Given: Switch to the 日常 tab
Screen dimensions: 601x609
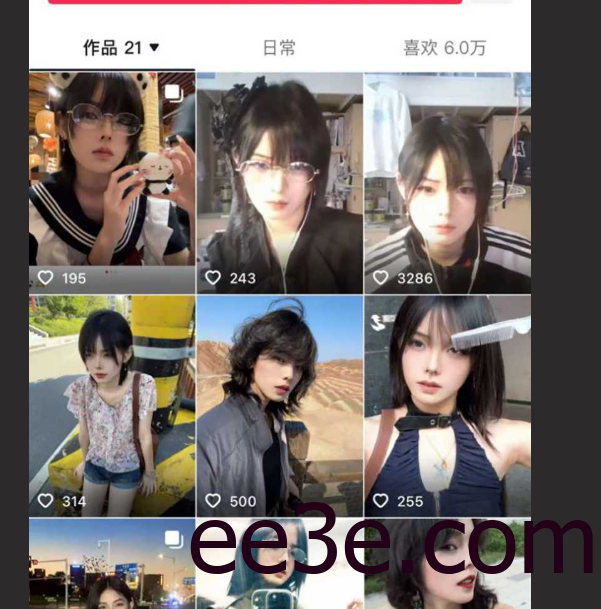Looking at the screenshot, I should (279, 48).
